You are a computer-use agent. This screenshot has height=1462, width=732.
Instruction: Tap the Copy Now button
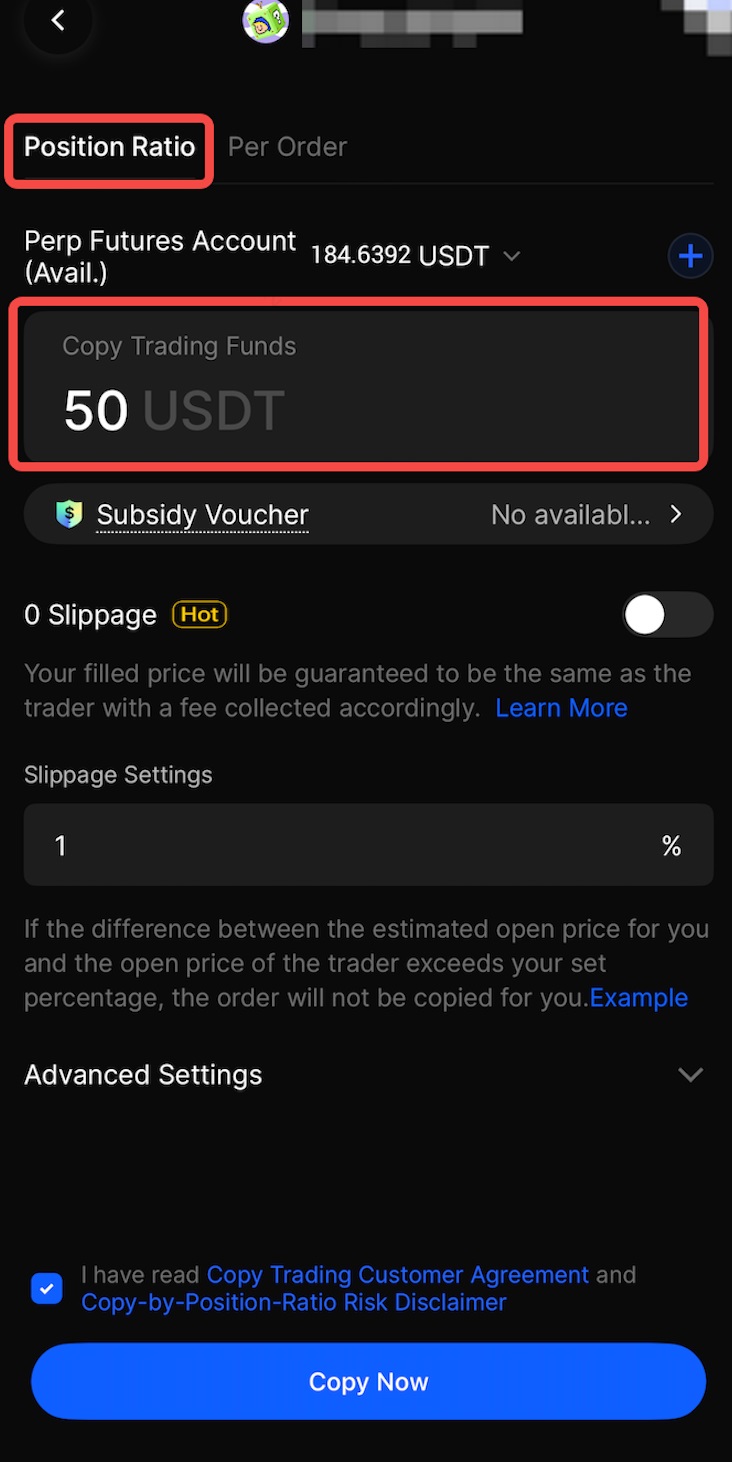(x=368, y=1382)
